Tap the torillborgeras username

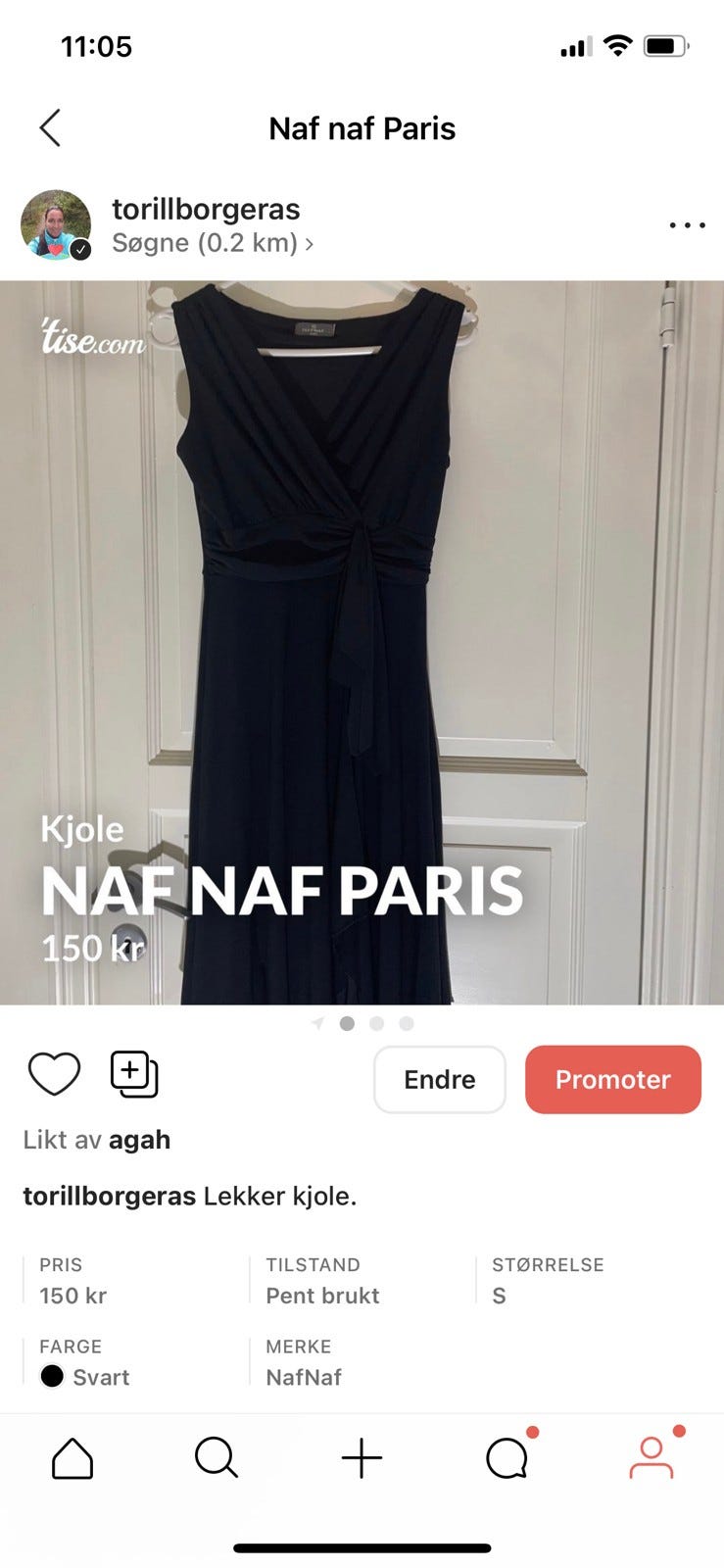pyautogui.click(x=207, y=208)
